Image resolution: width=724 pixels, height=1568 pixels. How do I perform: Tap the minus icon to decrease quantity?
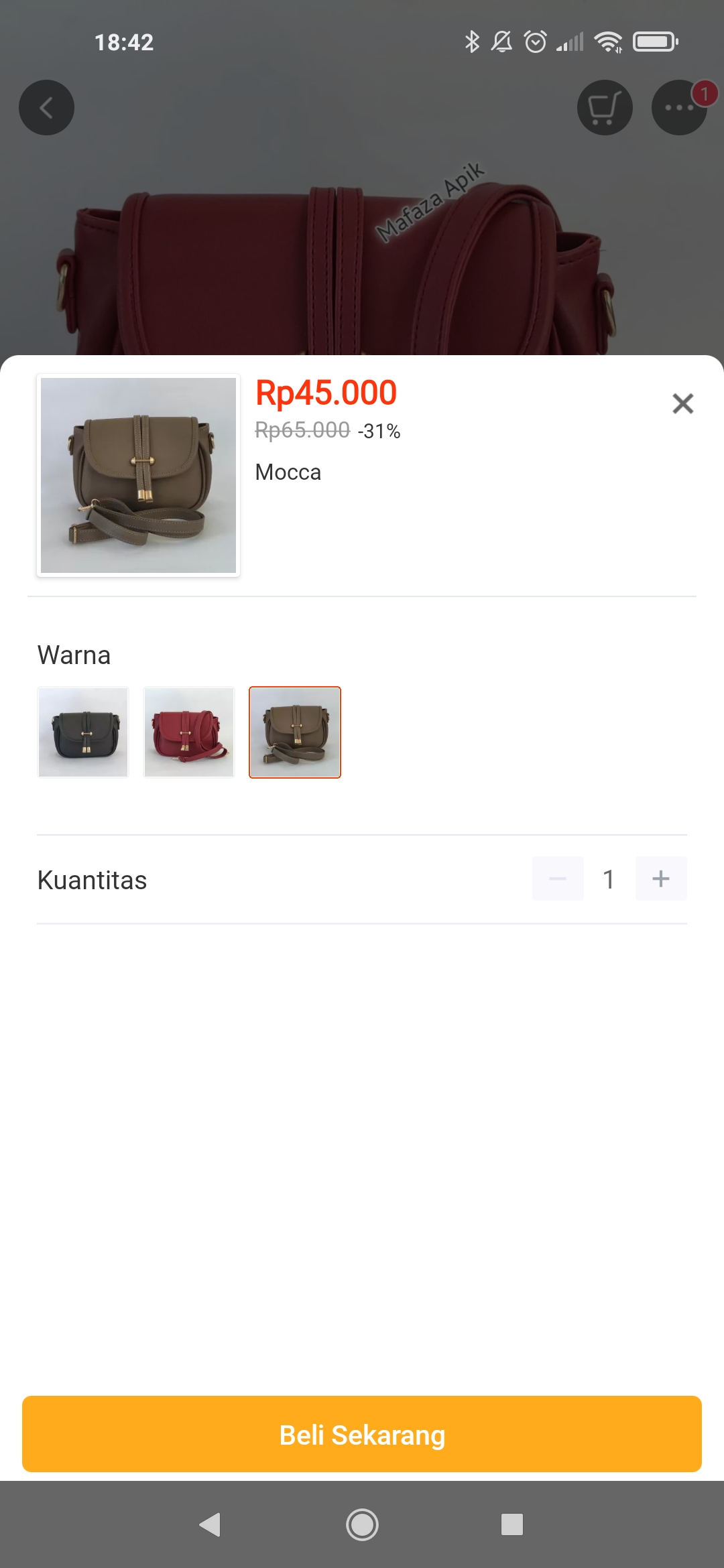557,878
